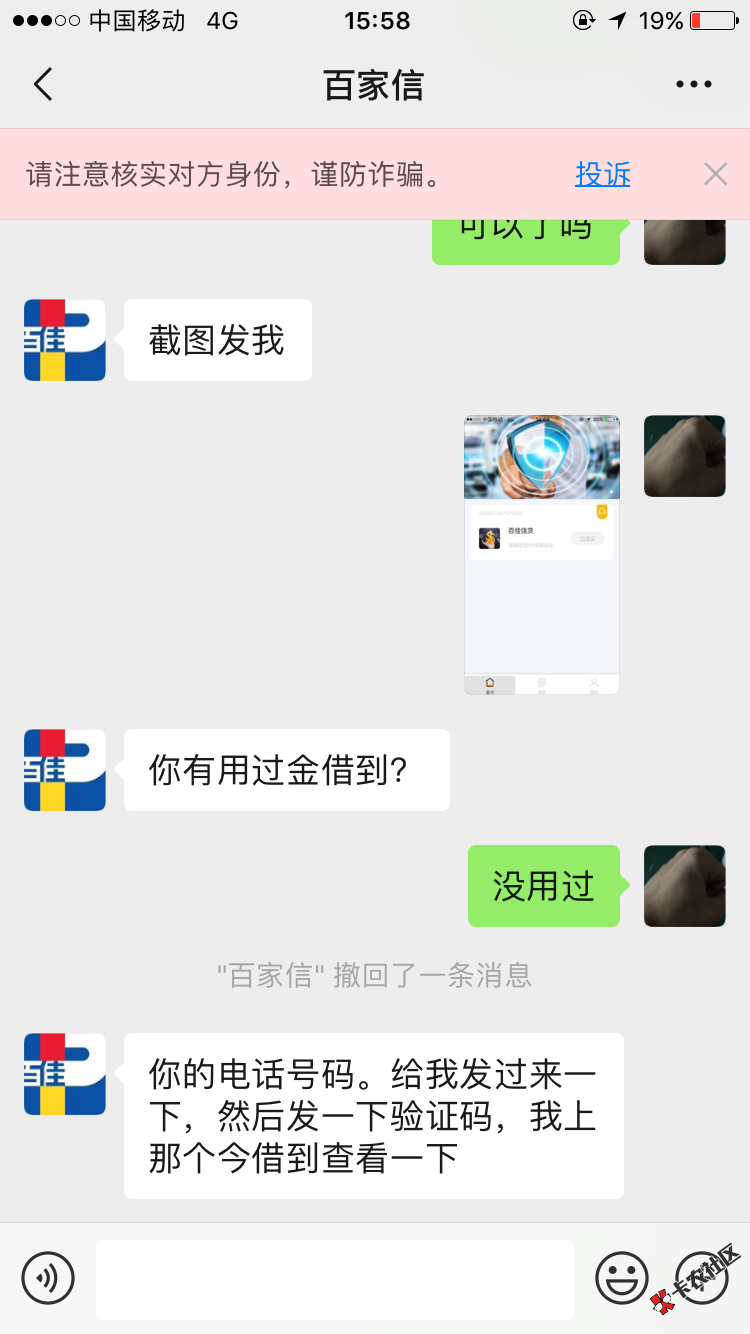Open the plus attachments menu
This screenshot has height=1334, width=750.
(x=701, y=1277)
